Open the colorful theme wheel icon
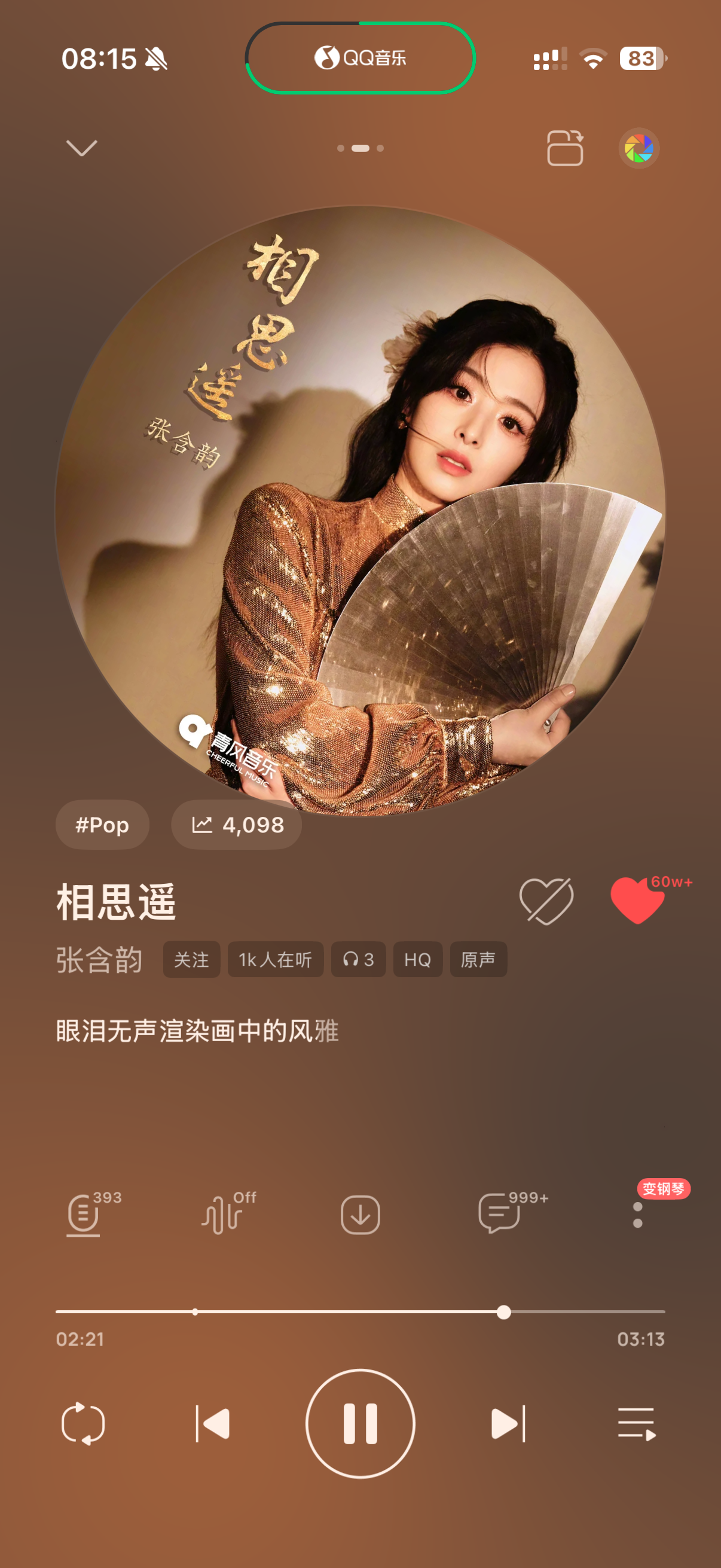The height and width of the screenshot is (1568, 721). pos(638,148)
